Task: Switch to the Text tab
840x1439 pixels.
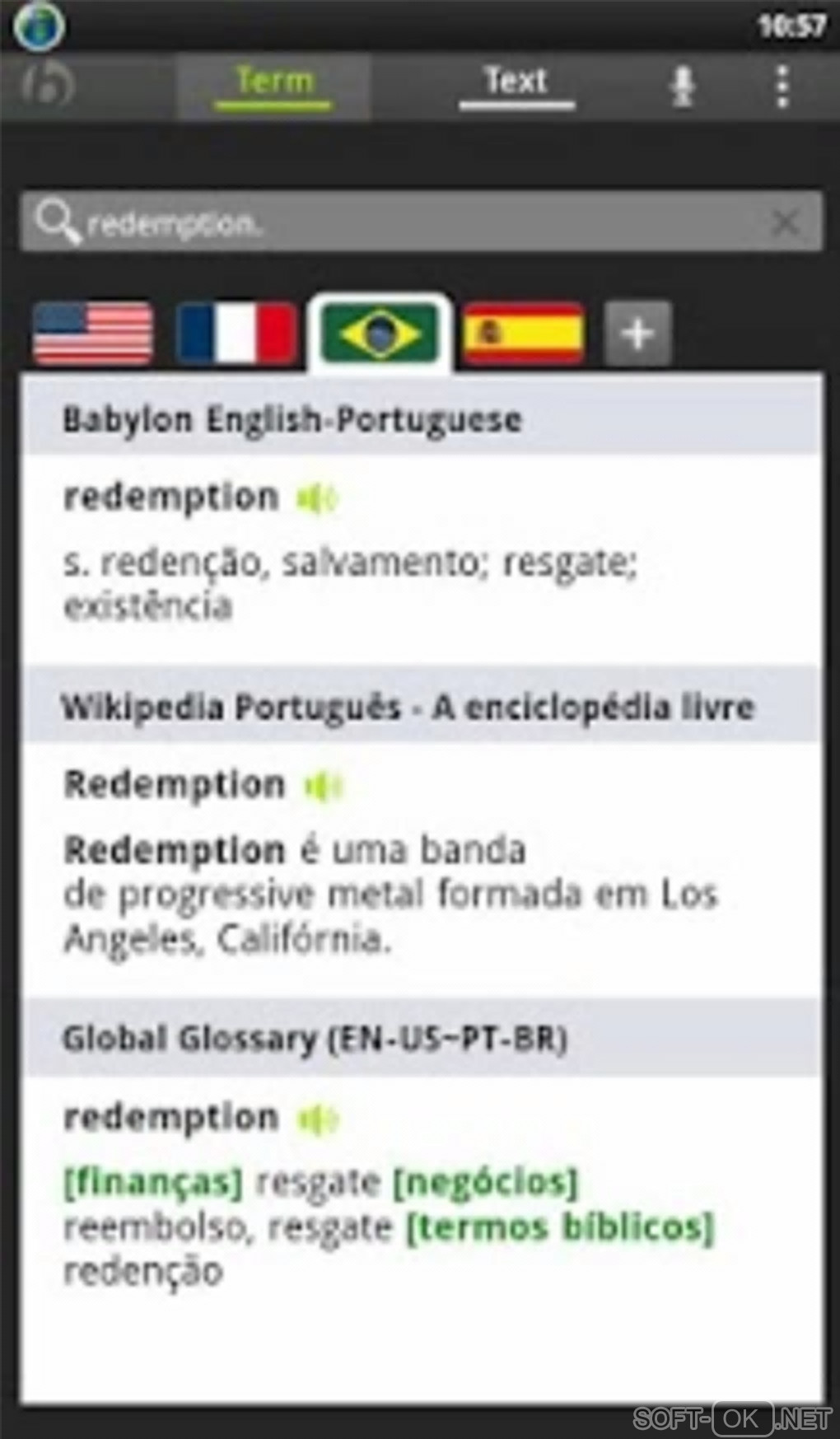Action: (x=516, y=83)
